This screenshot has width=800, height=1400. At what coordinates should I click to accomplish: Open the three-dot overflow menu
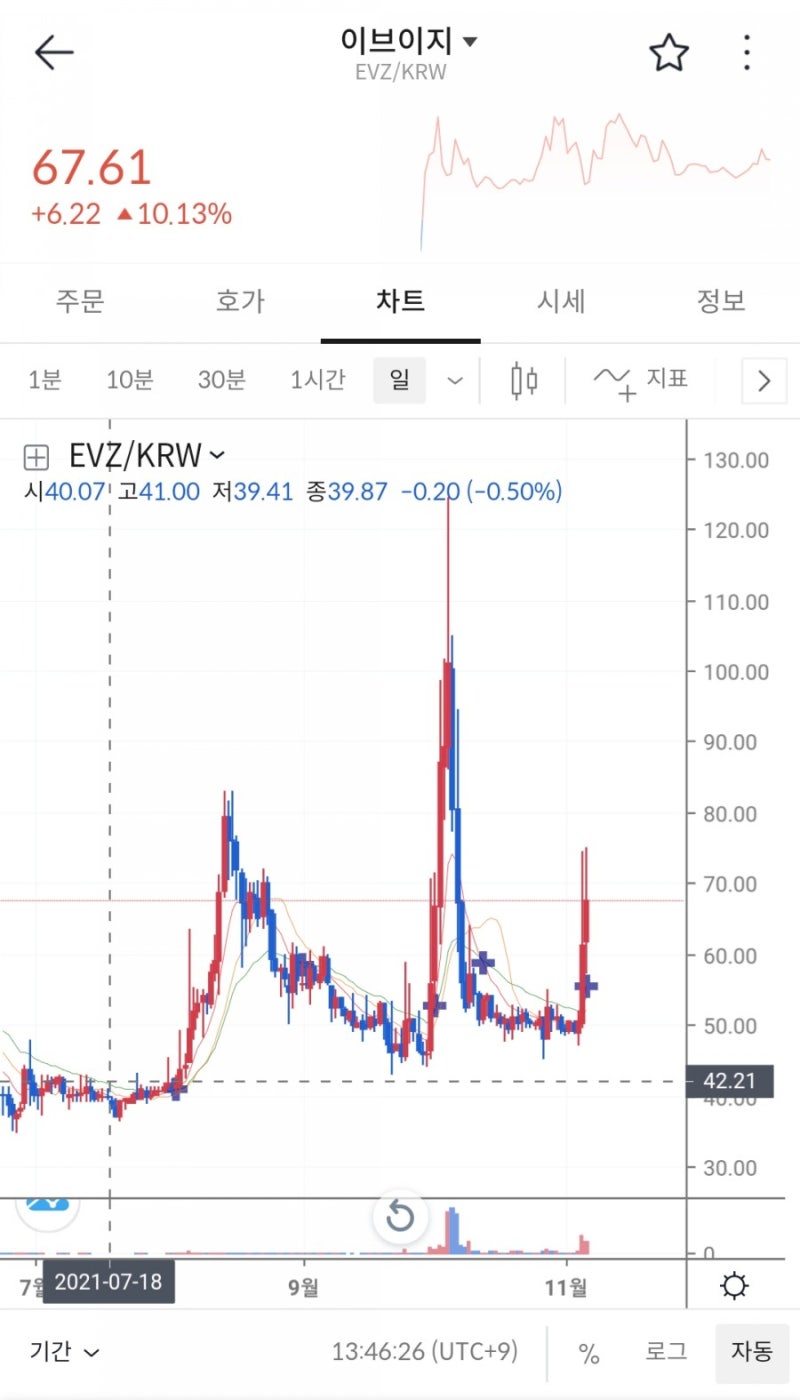click(x=746, y=53)
